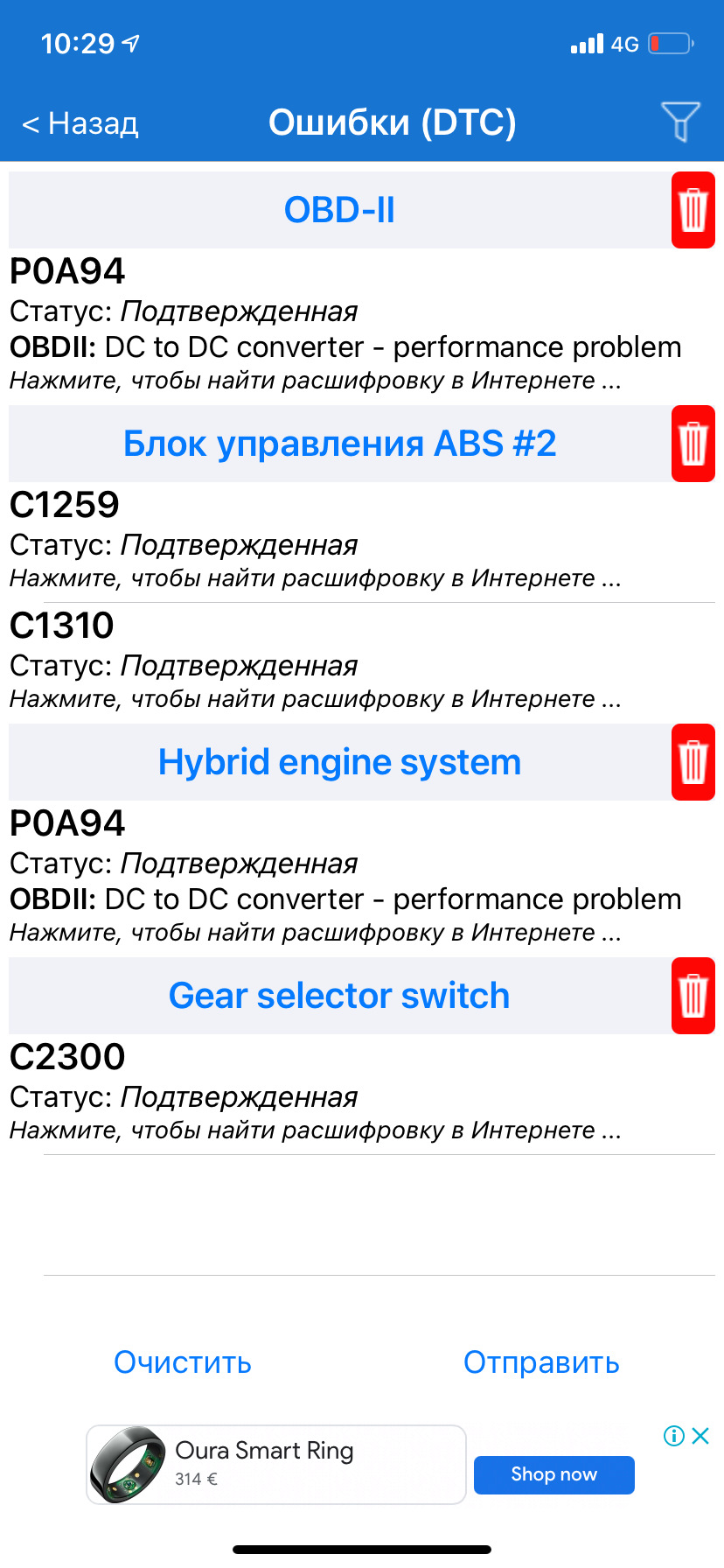Tap Отправить to send the report
The image size is (724, 1568).
pos(541,1362)
